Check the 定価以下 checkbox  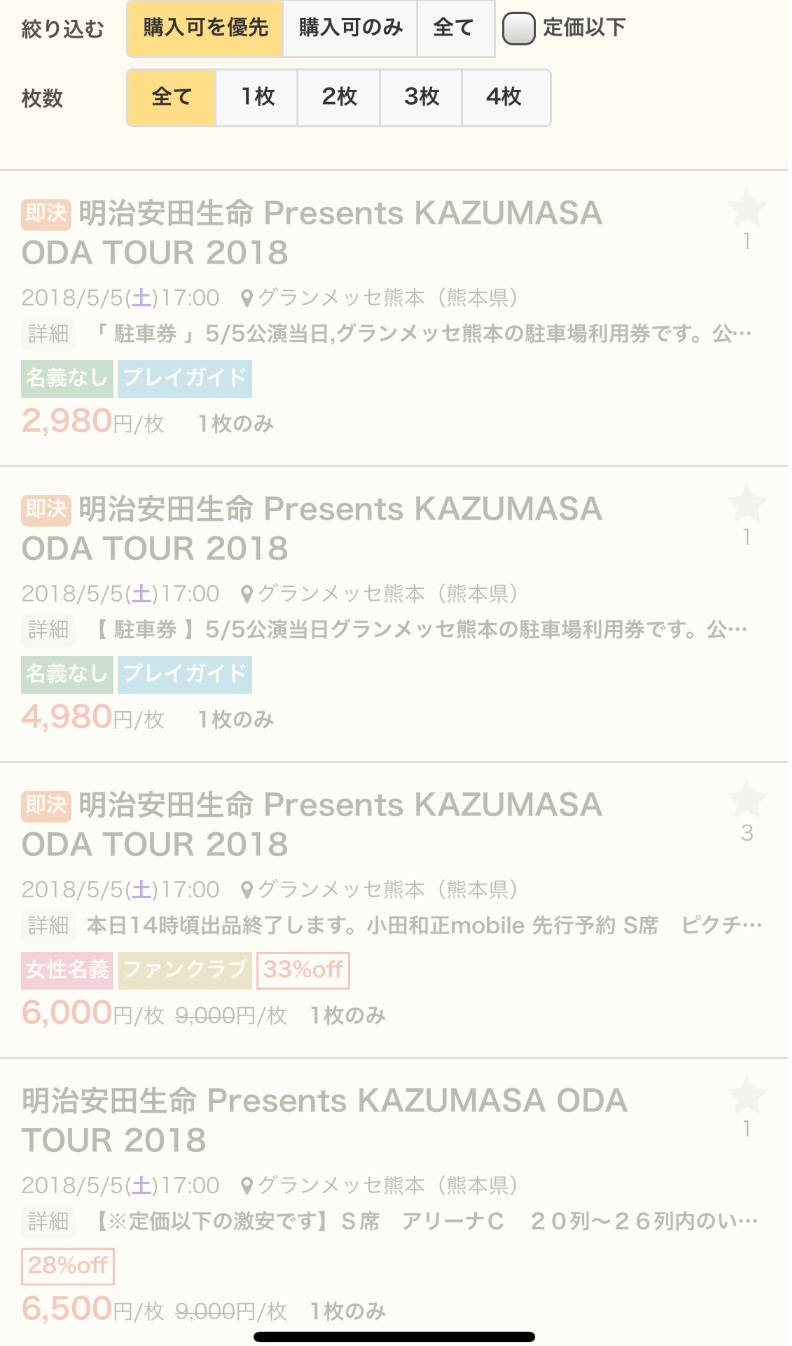[x=519, y=28]
